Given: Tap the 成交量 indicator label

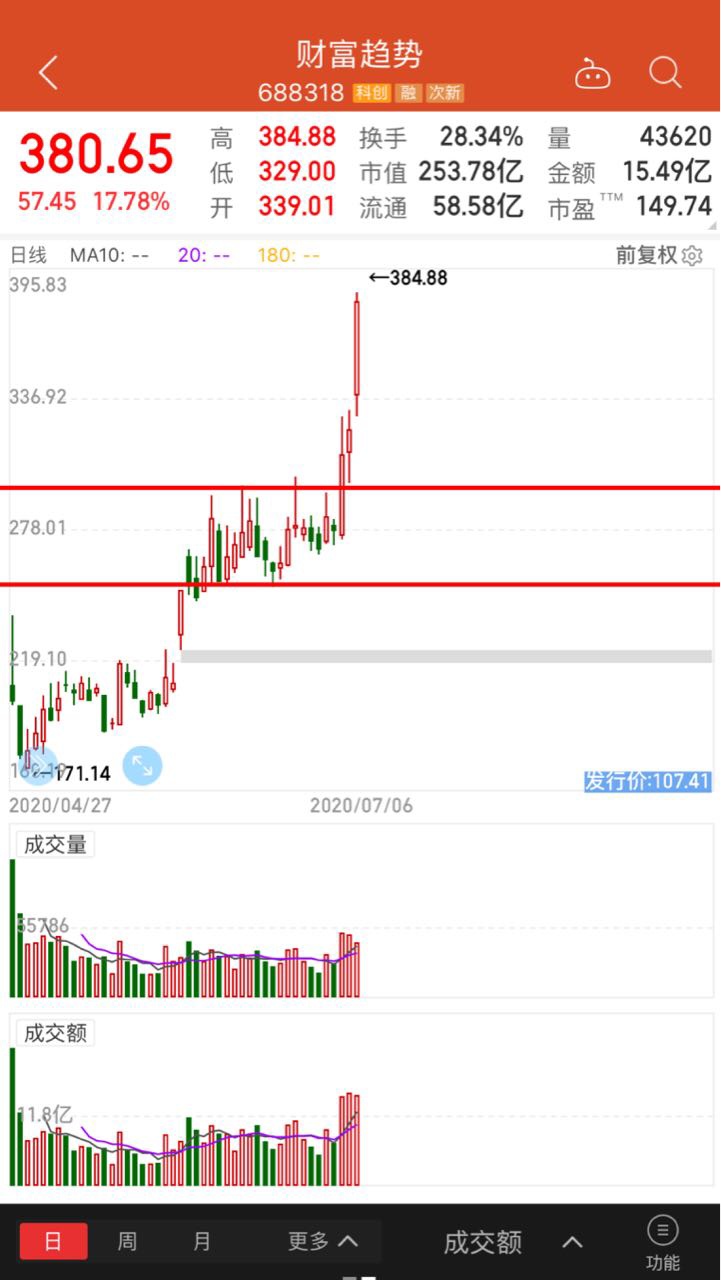Looking at the screenshot, I should [55, 845].
